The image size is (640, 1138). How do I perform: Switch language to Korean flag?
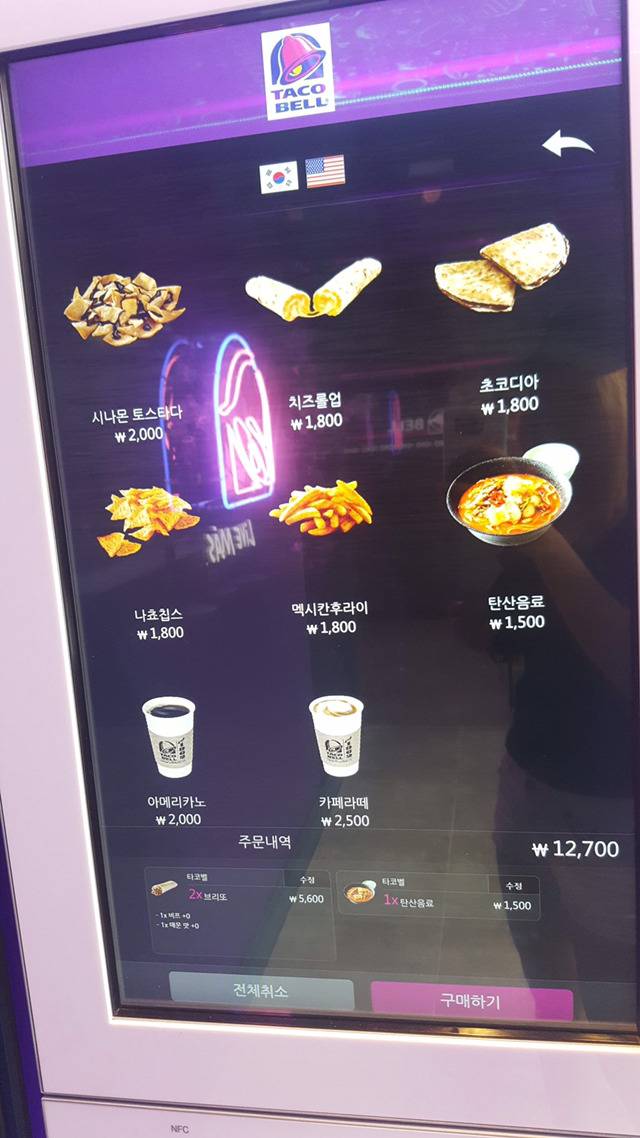point(279,177)
